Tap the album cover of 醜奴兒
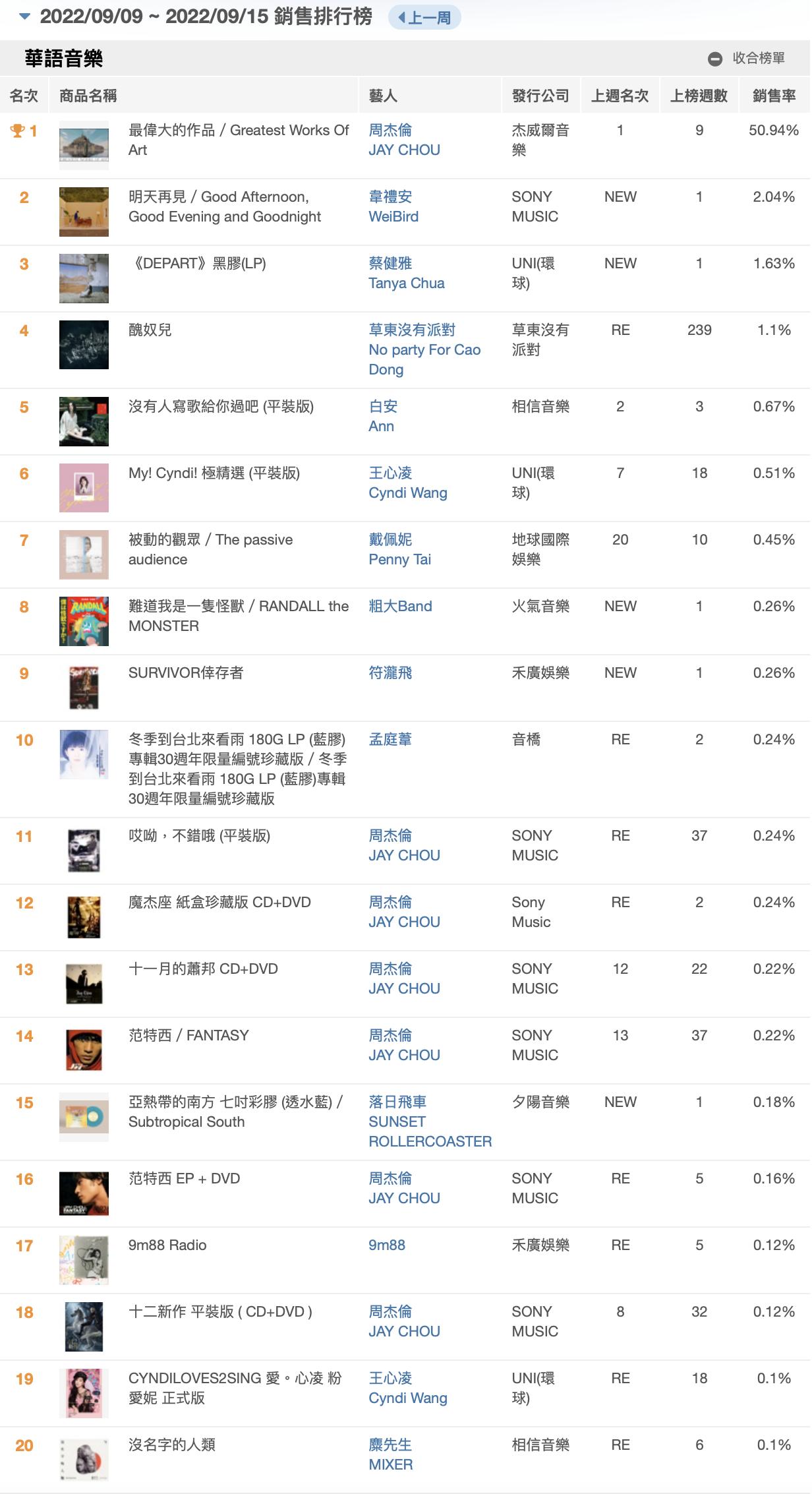 click(84, 345)
